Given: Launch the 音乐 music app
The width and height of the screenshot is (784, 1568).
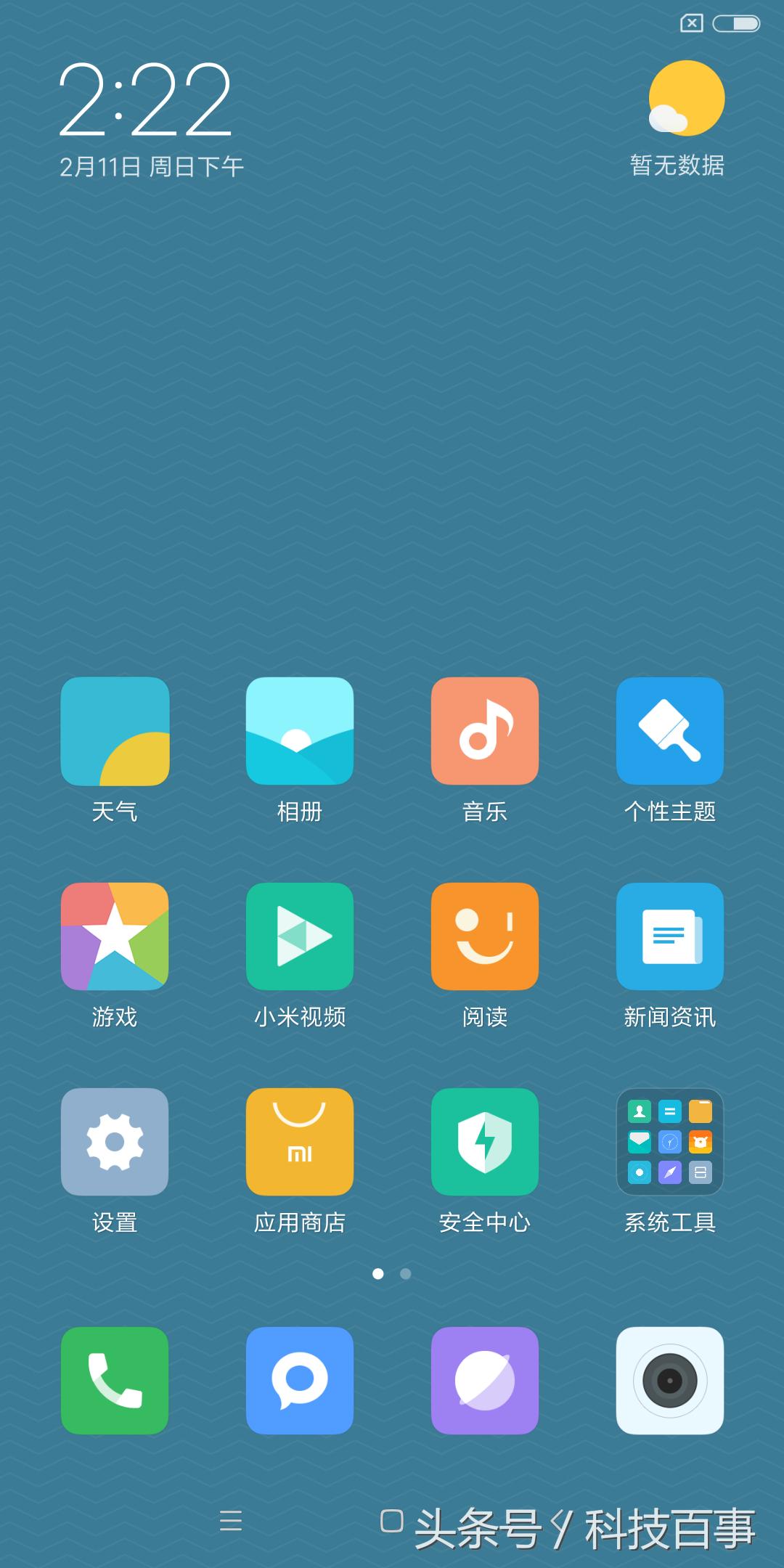Looking at the screenshot, I should (x=485, y=732).
